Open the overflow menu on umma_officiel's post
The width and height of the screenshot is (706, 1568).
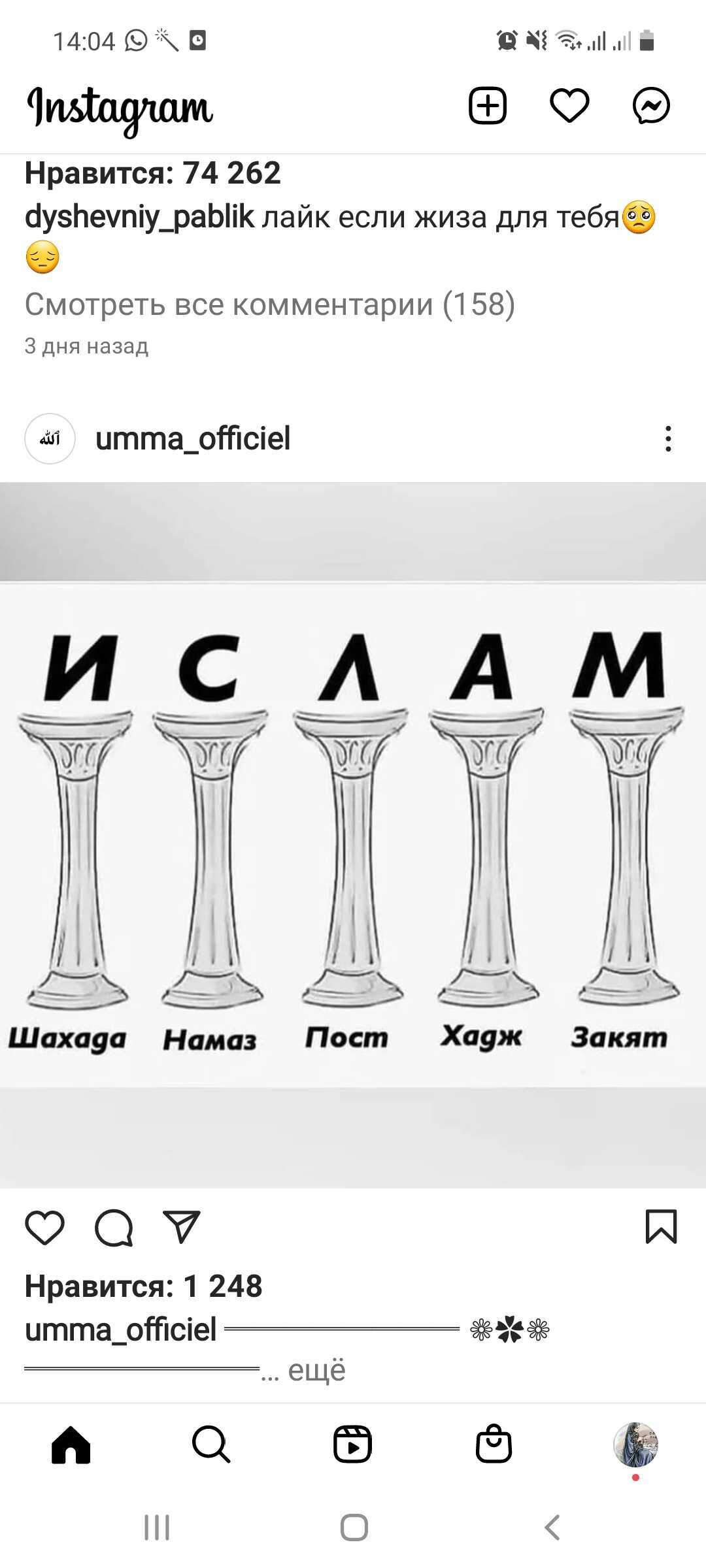(x=667, y=439)
